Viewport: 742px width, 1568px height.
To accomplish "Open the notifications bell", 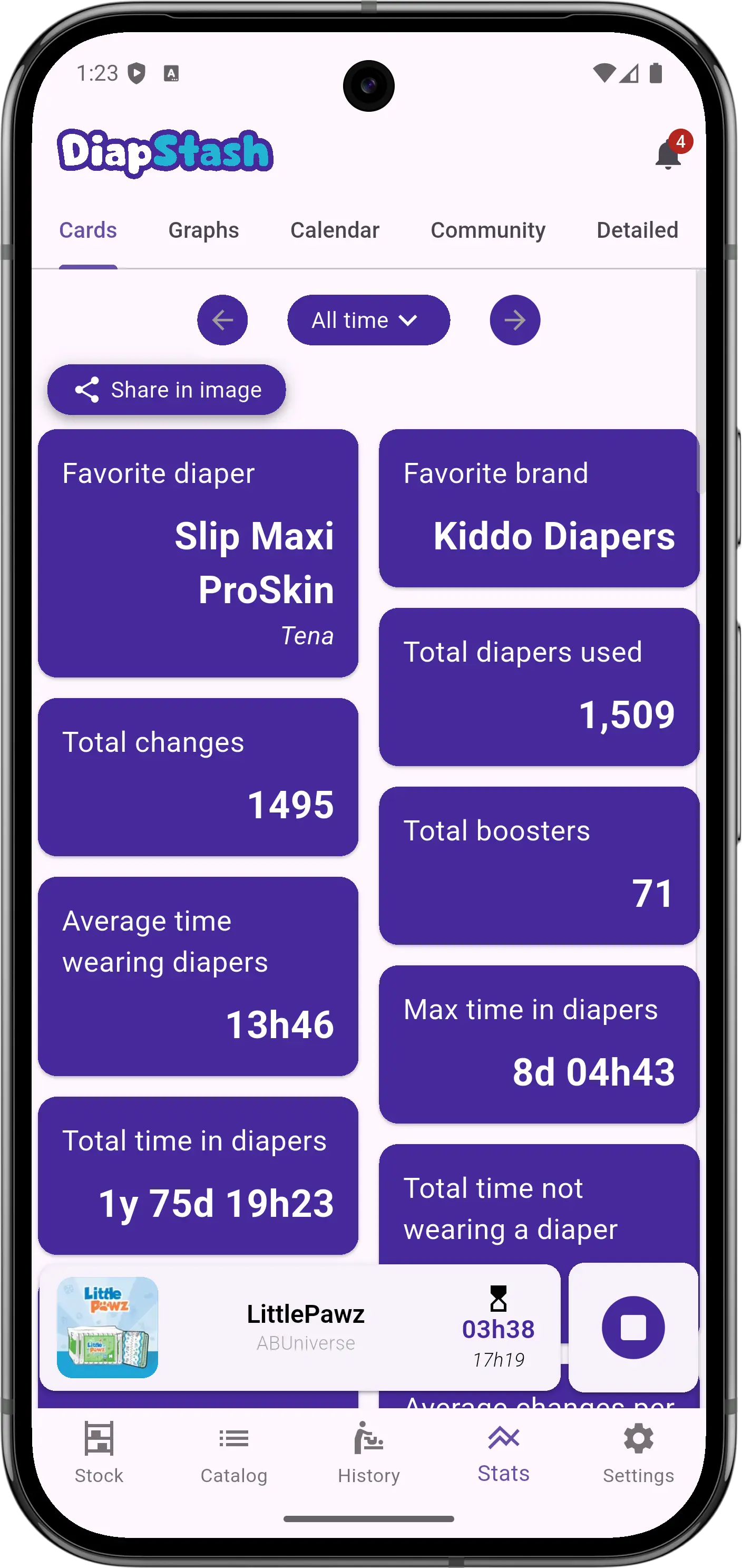I will [x=669, y=153].
